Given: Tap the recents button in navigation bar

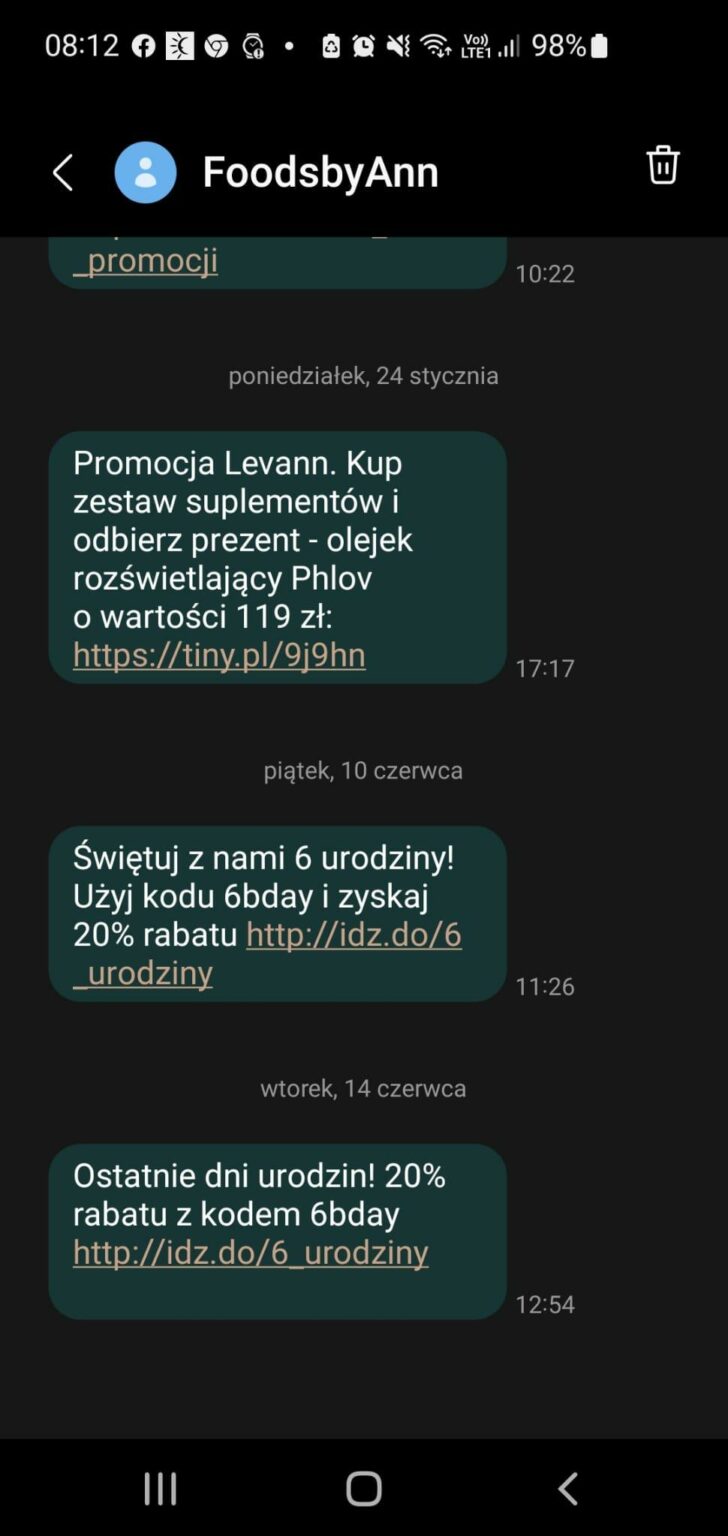Looking at the screenshot, I should [160, 1487].
